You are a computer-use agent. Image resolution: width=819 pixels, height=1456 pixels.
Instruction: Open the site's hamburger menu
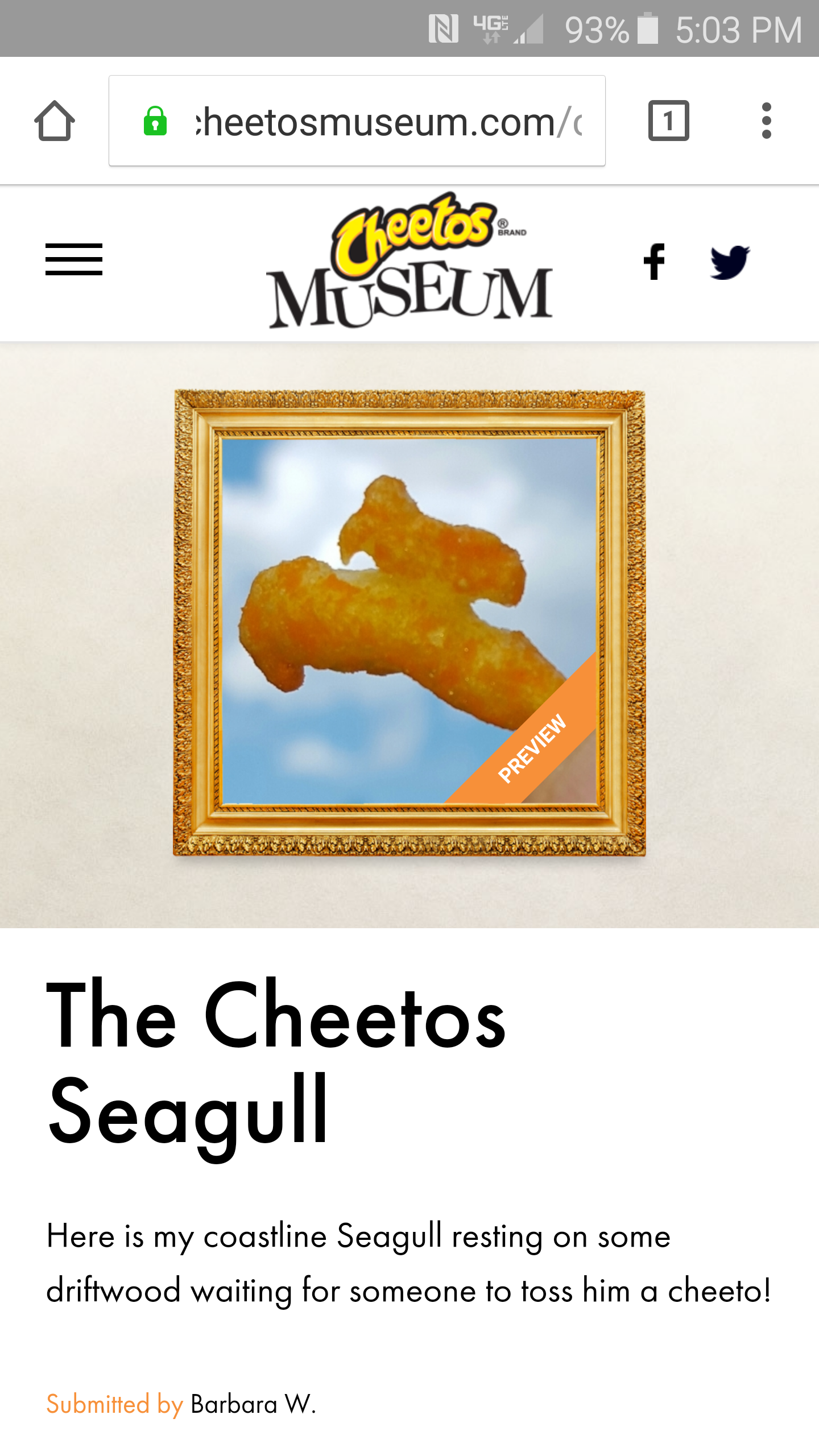point(74,259)
